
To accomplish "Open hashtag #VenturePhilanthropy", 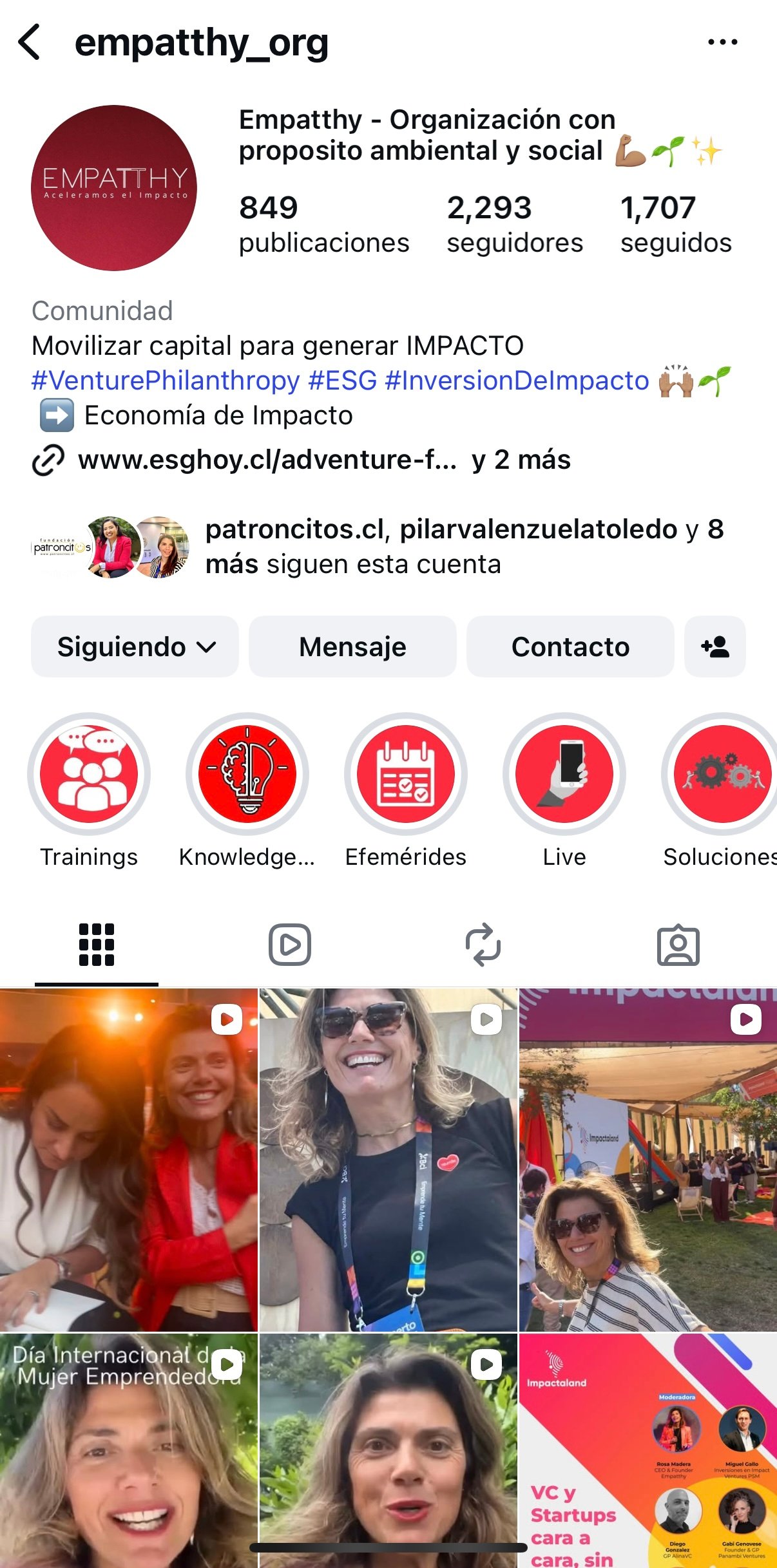I will 166,381.
